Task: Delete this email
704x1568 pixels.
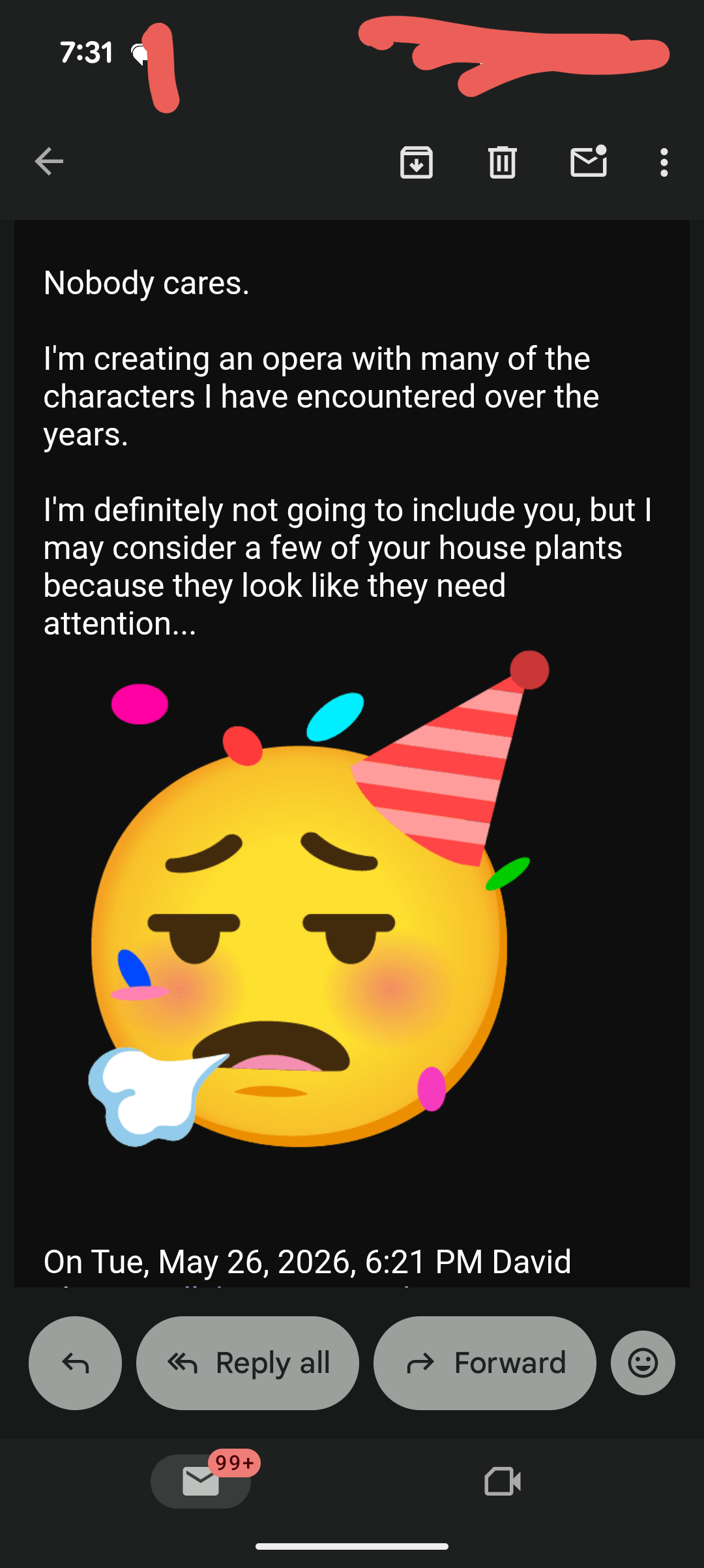Action: 503,162
